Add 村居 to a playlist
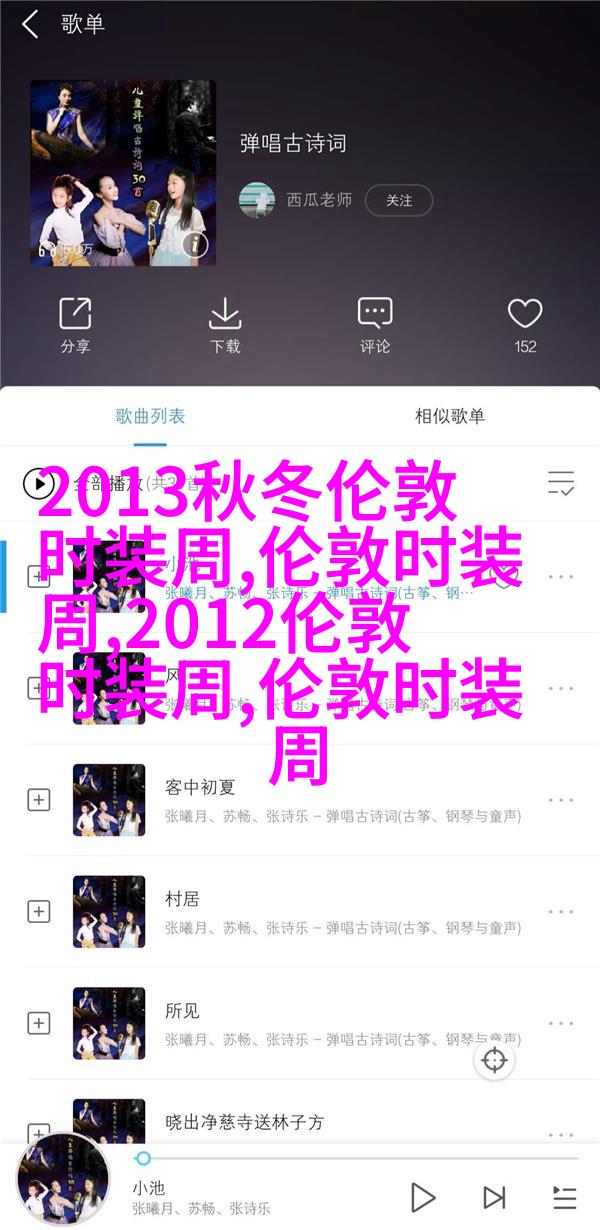This screenshot has width=600, height=1230. 39,912
